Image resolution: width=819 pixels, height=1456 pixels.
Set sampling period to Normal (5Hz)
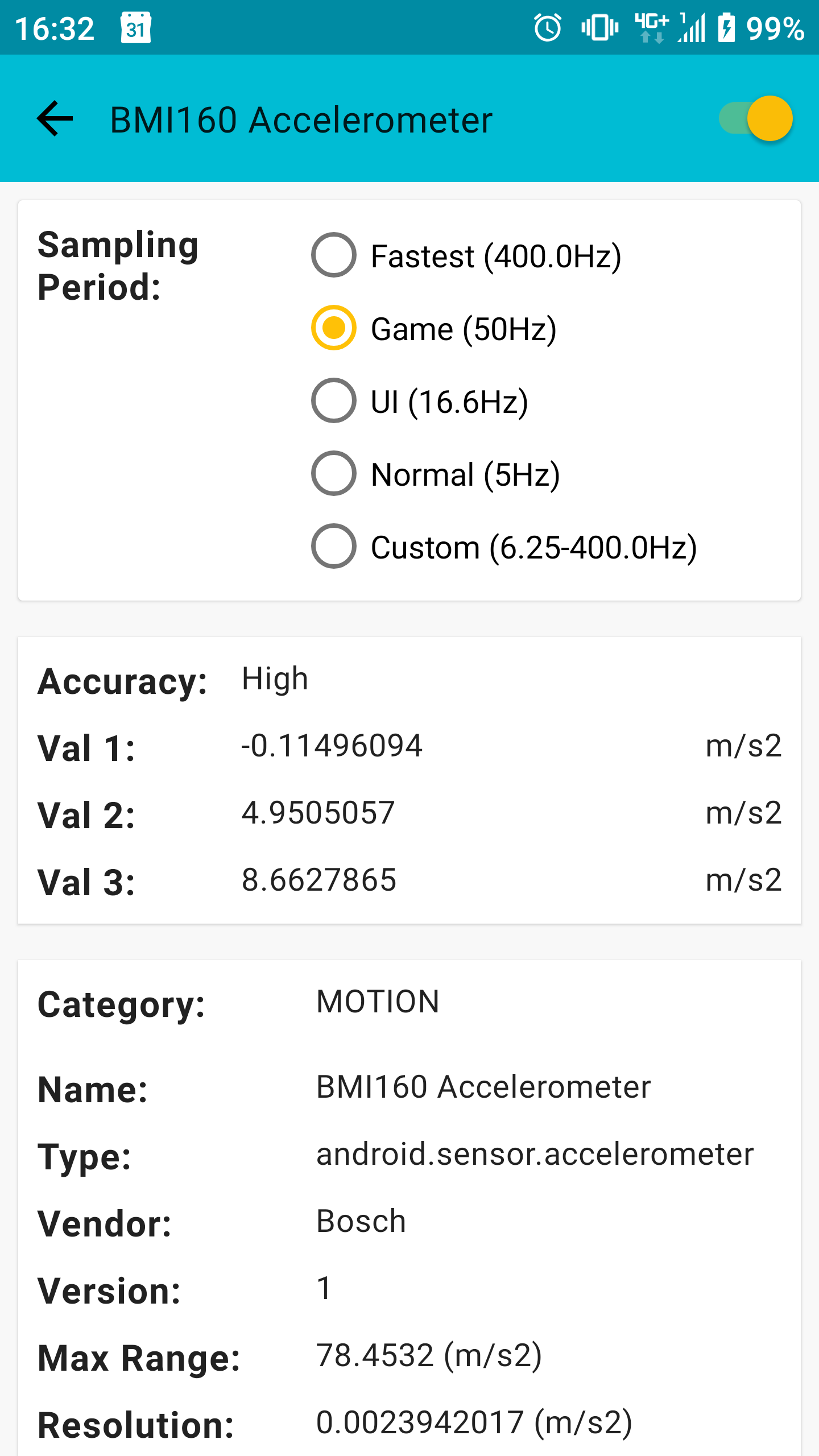pos(334,474)
